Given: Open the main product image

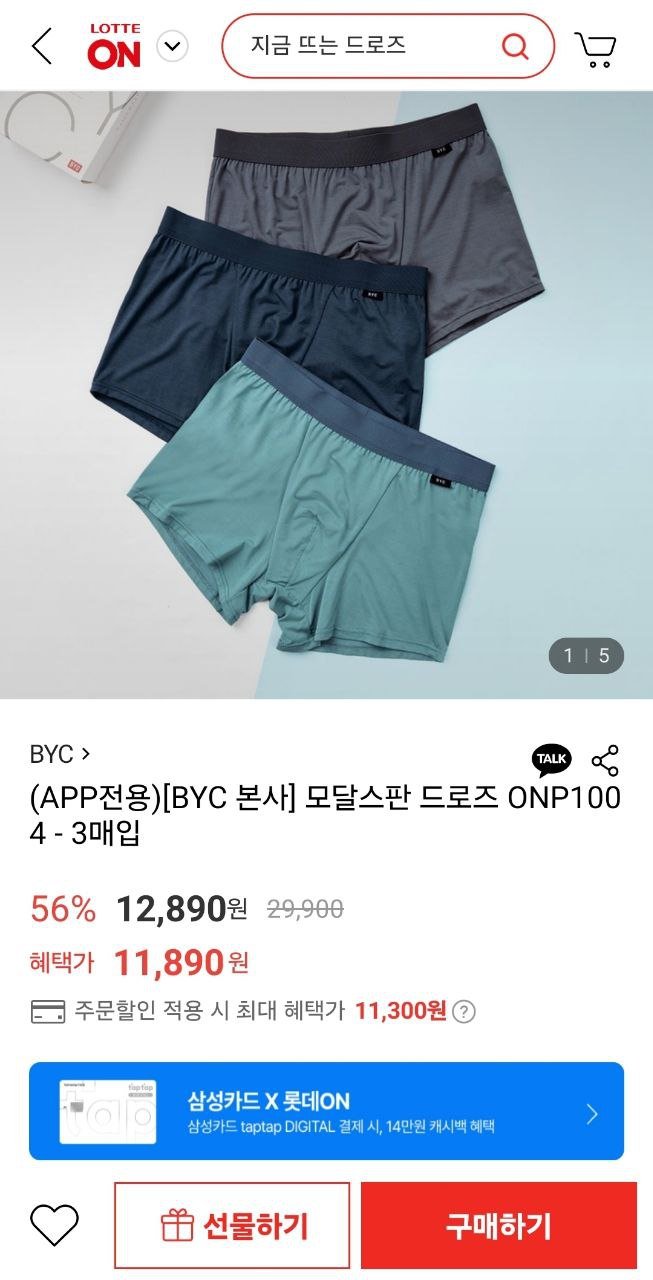Looking at the screenshot, I should [326, 394].
